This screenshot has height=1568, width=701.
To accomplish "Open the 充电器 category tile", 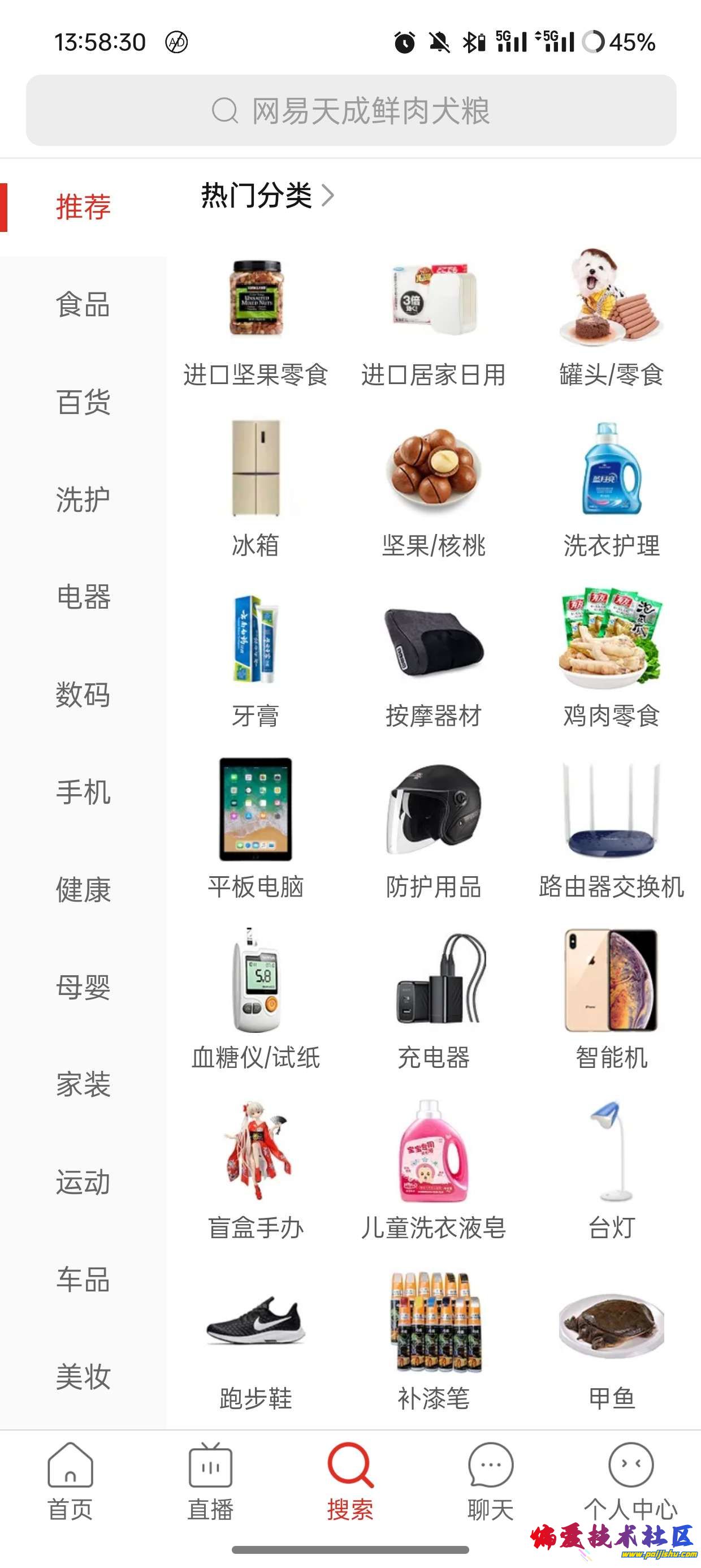I will (x=433, y=1001).
